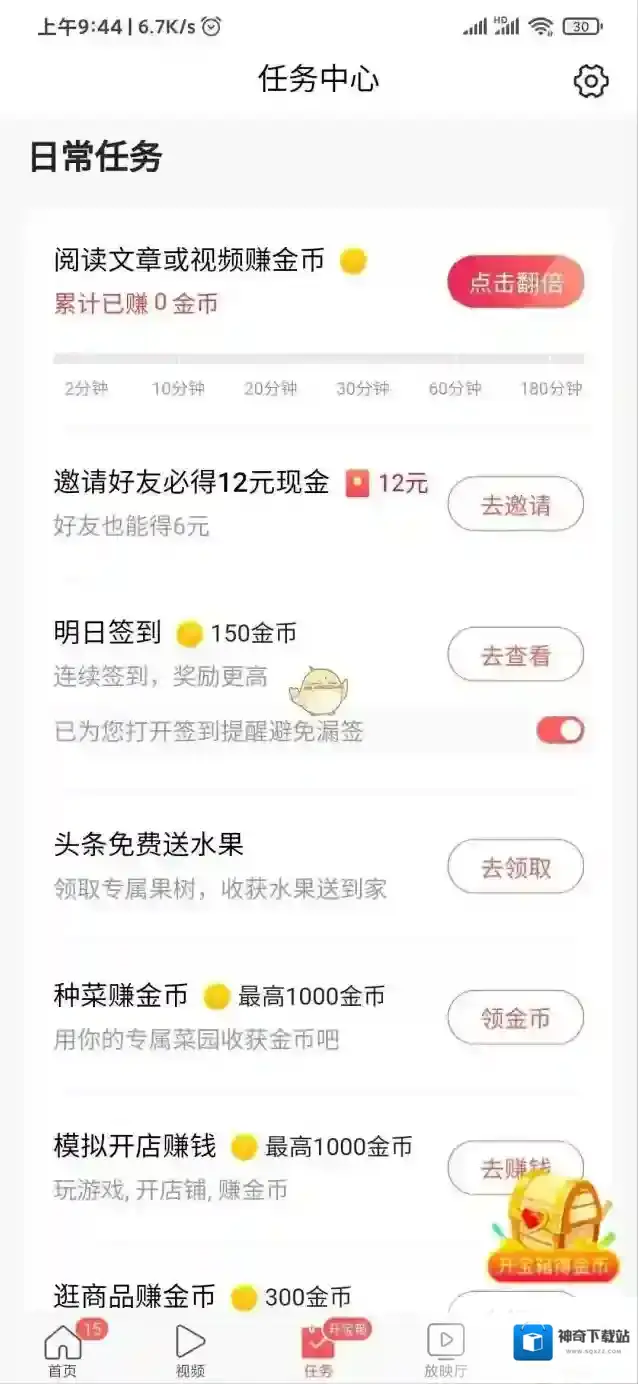Tap 去领取 for free fruit
This screenshot has height=1384, width=638.
(515, 867)
